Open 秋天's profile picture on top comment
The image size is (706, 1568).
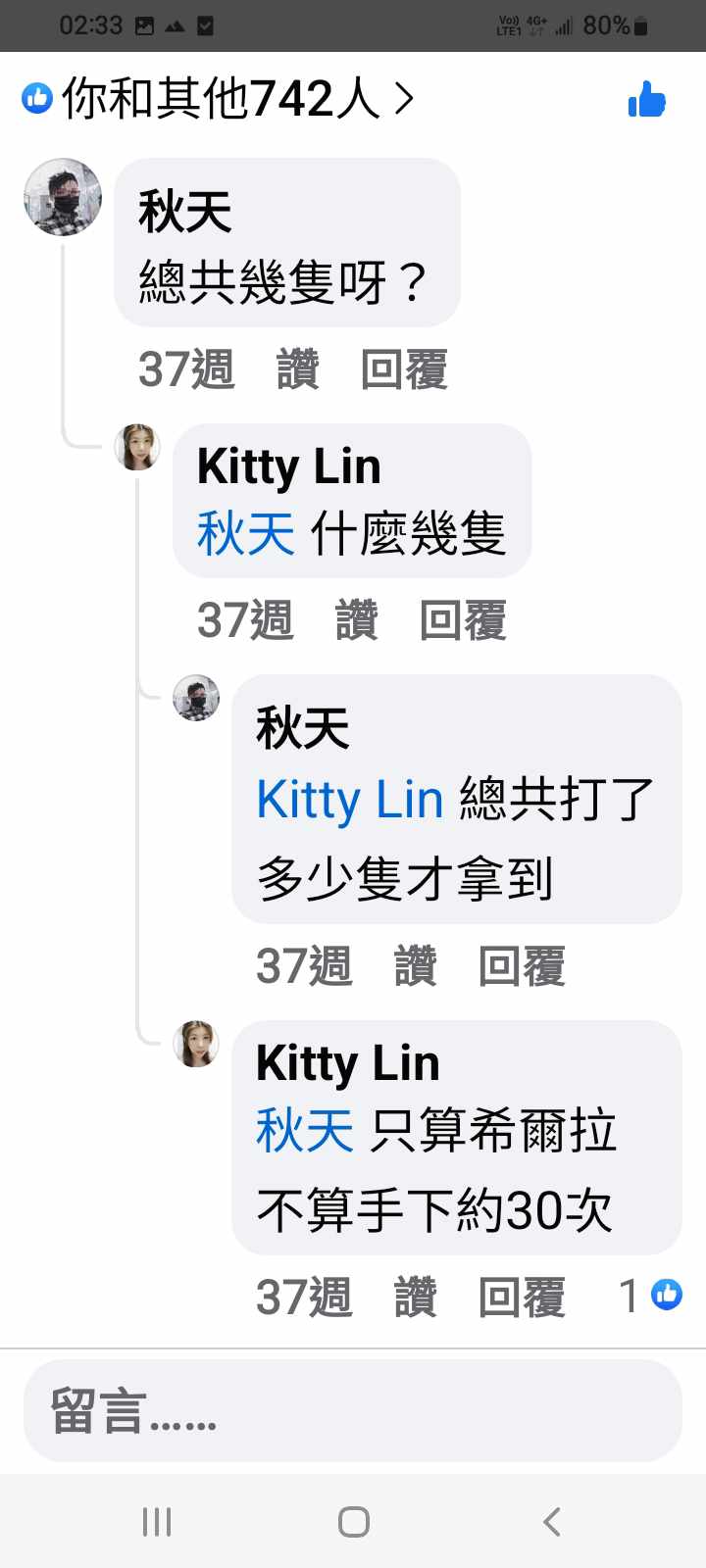pos(63,197)
